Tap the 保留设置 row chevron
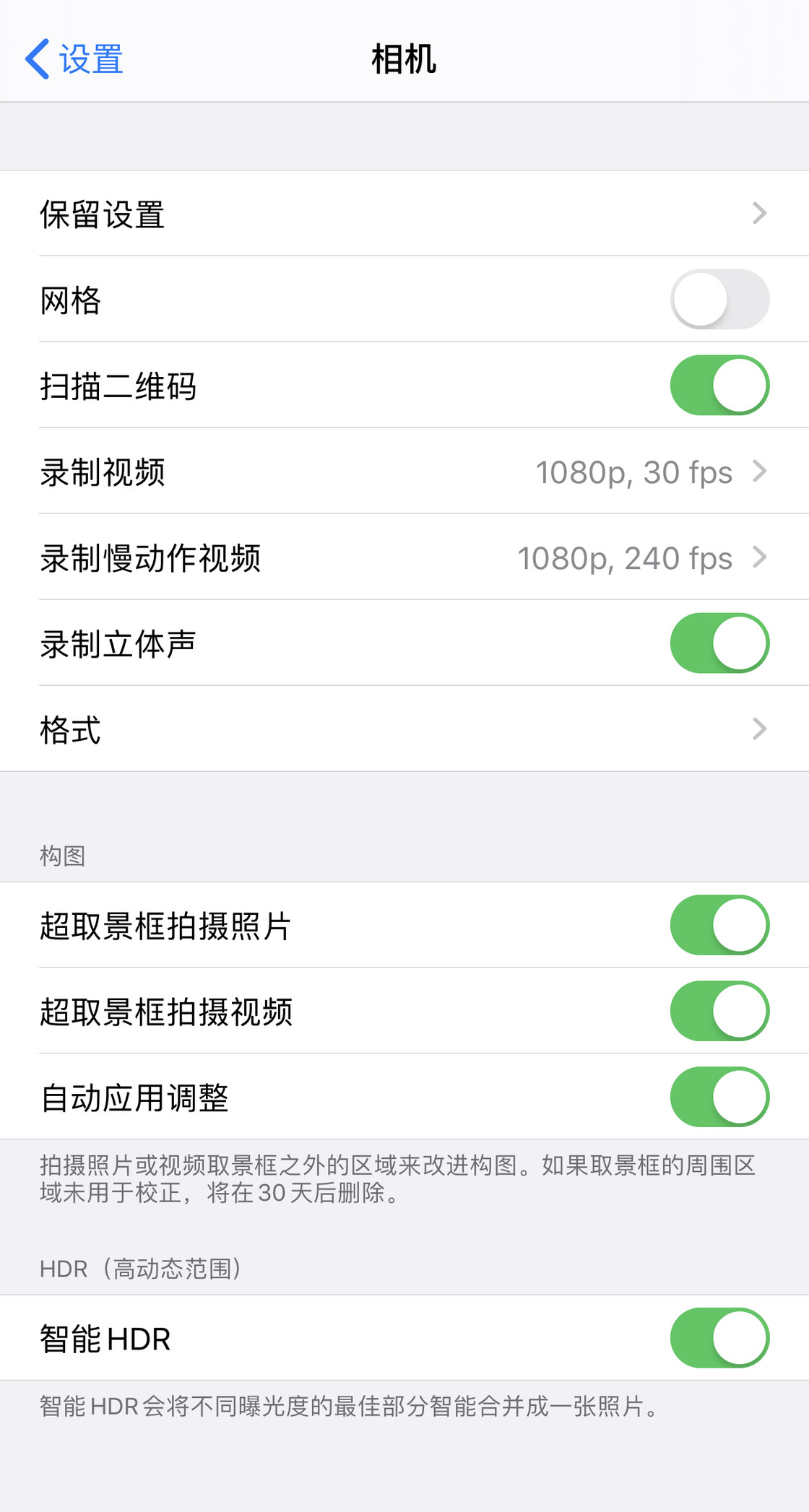The width and height of the screenshot is (809, 1512). (760, 213)
